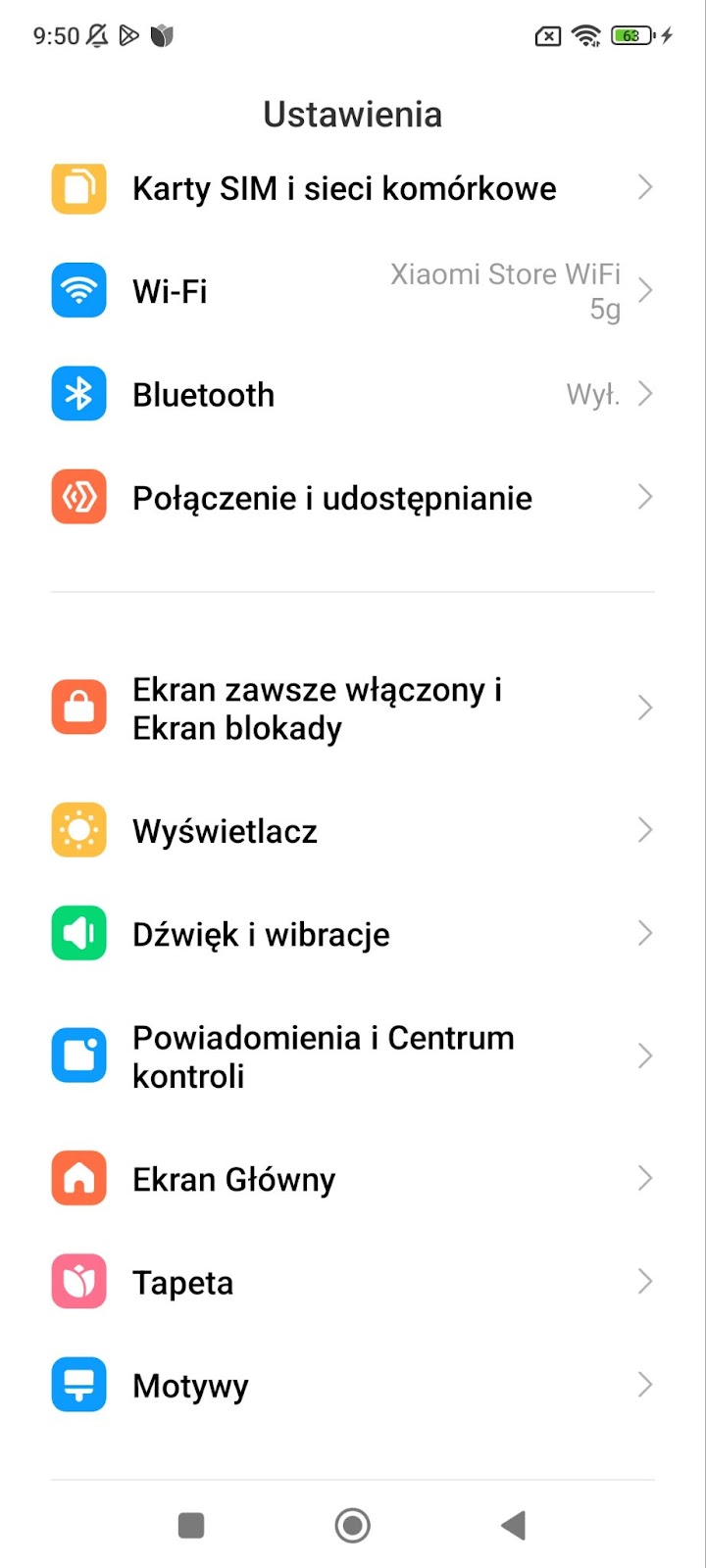Image resolution: width=706 pixels, height=1568 pixels.
Task: Open Karty SIM i sieci komórkowe
Action: 344,187
